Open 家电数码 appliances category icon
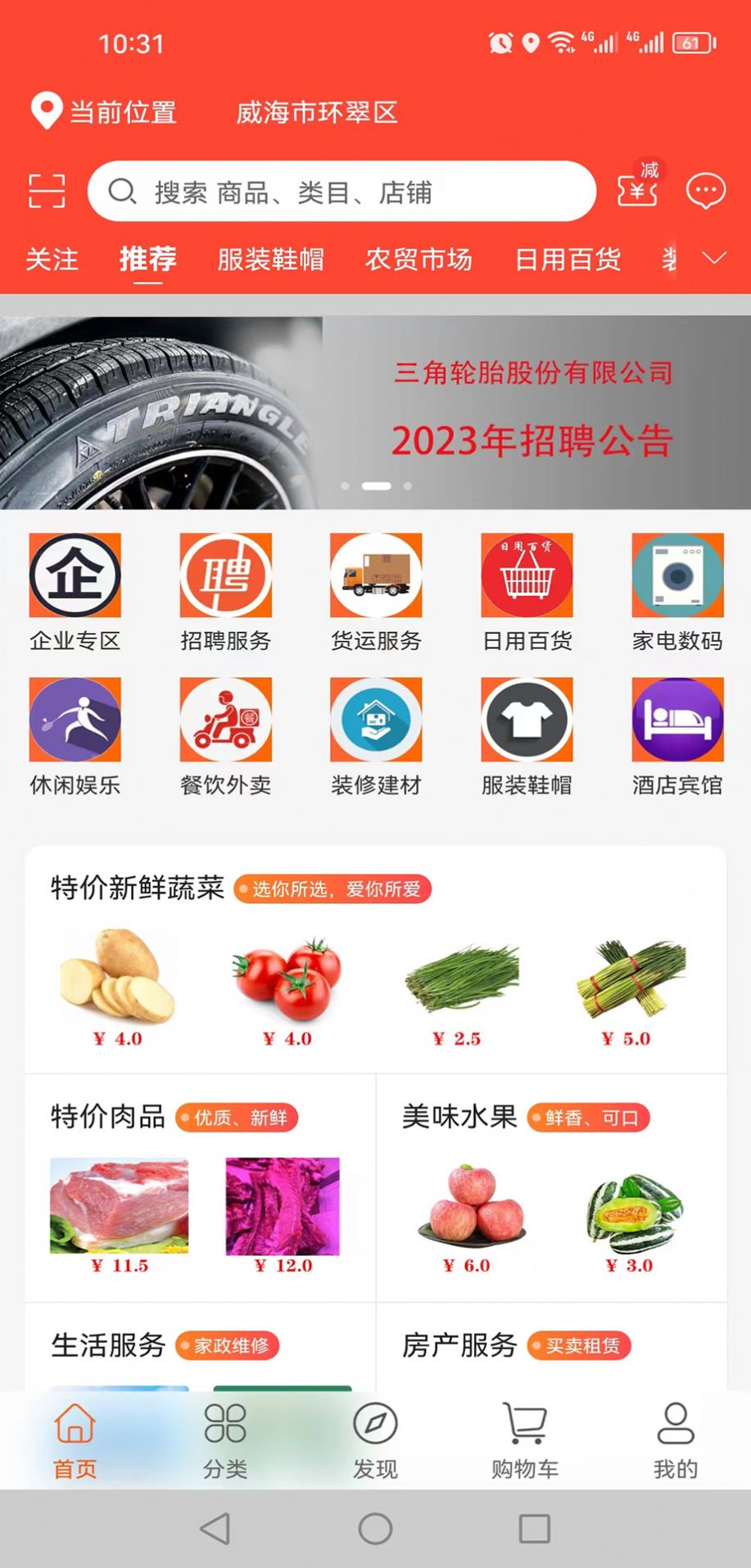751x1568 pixels. tap(676, 576)
